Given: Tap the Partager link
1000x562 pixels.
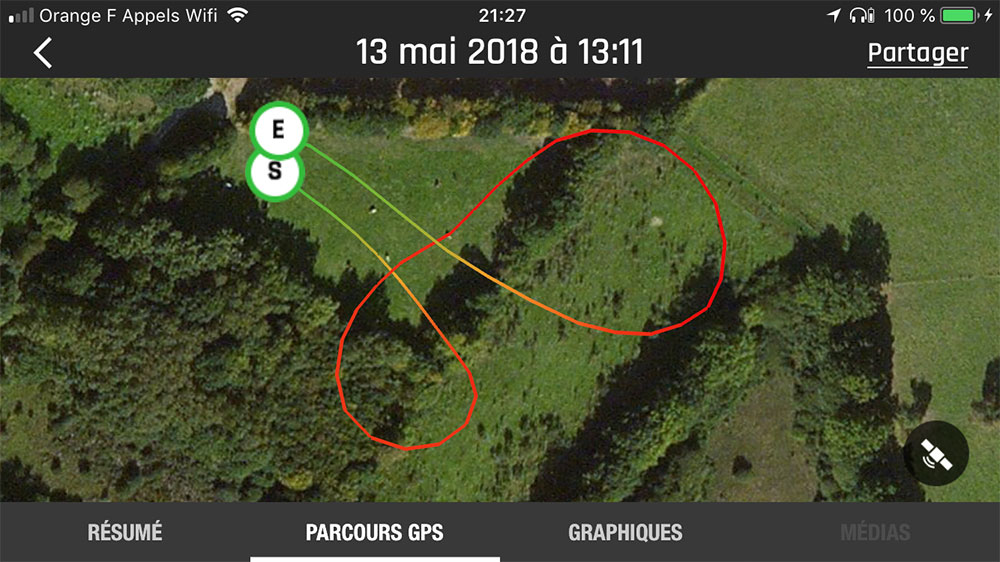Looking at the screenshot, I should pyautogui.click(x=917, y=53).
